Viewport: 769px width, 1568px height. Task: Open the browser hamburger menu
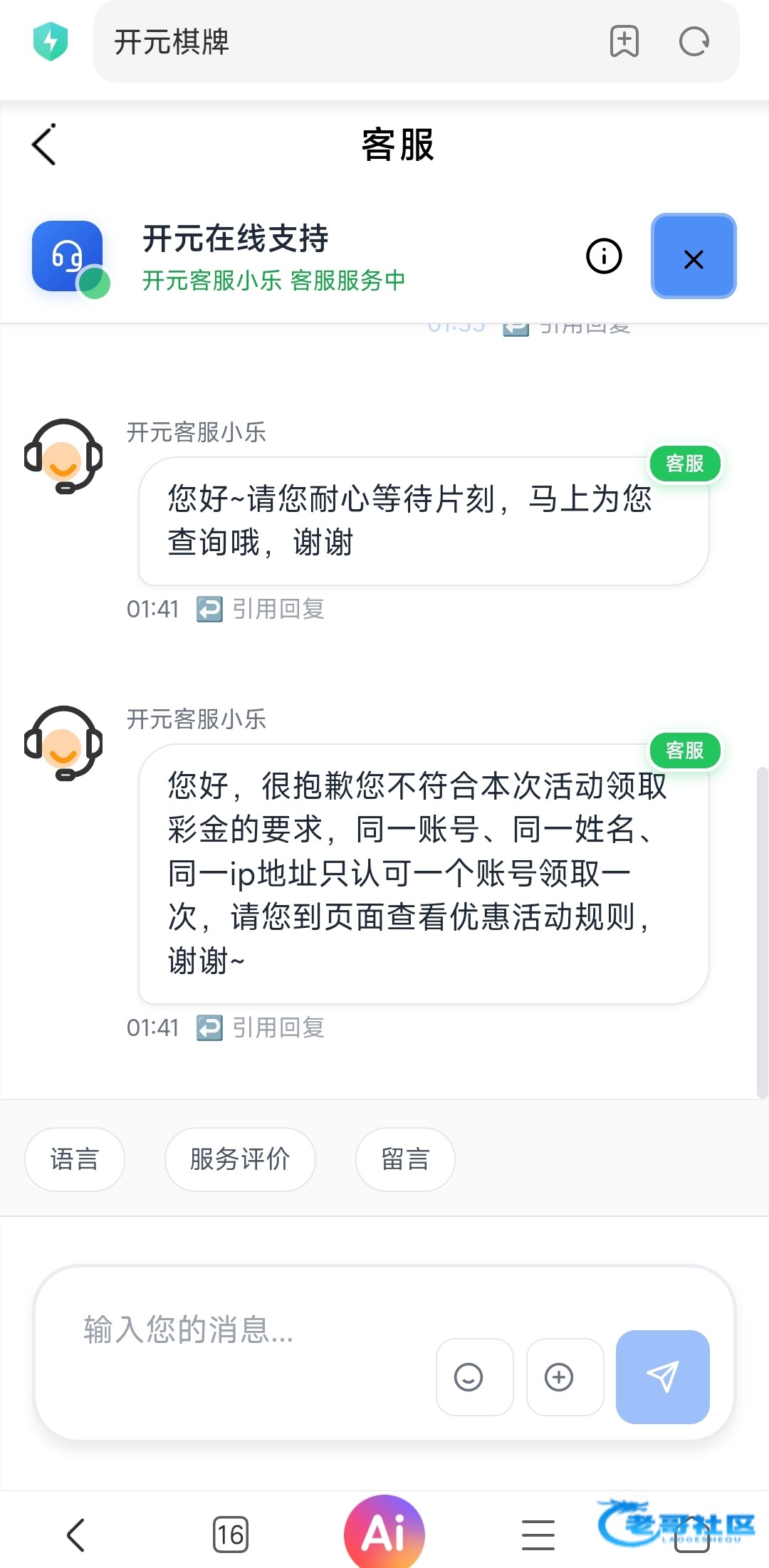(538, 1535)
